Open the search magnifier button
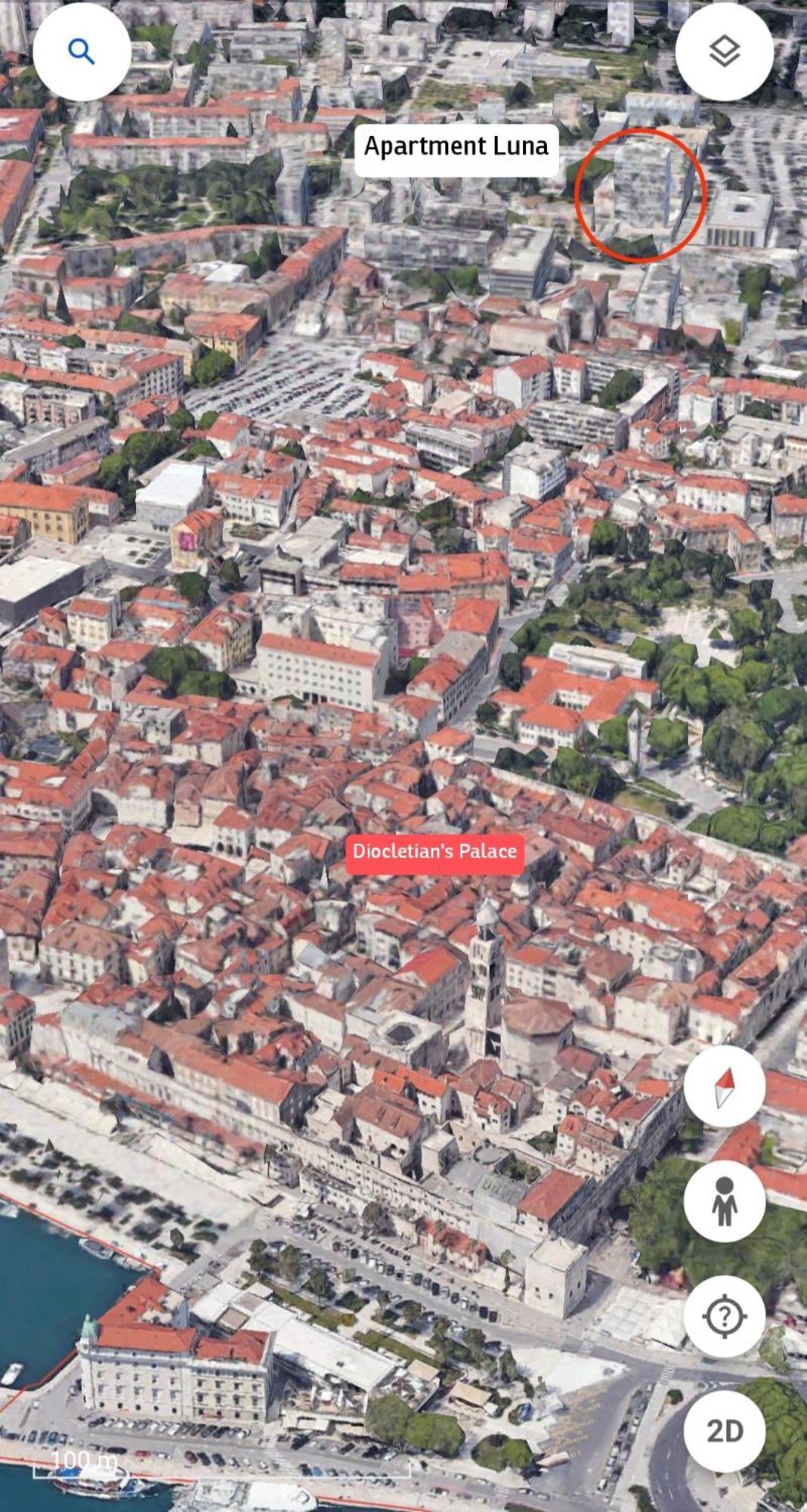The image size is (807, 1512). [82, 51]
